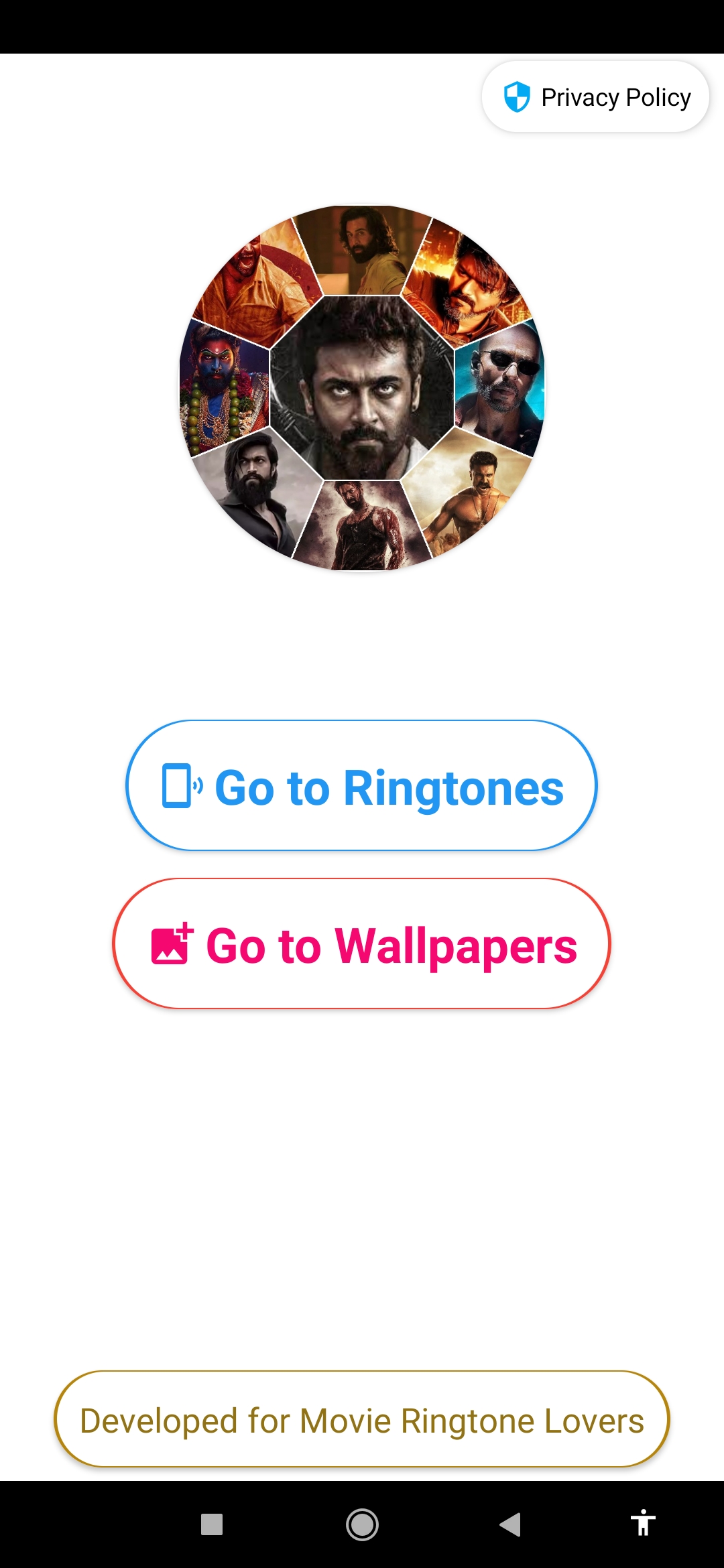Go to the home screen
The image size is (724, 1568).
[362, 1524]
